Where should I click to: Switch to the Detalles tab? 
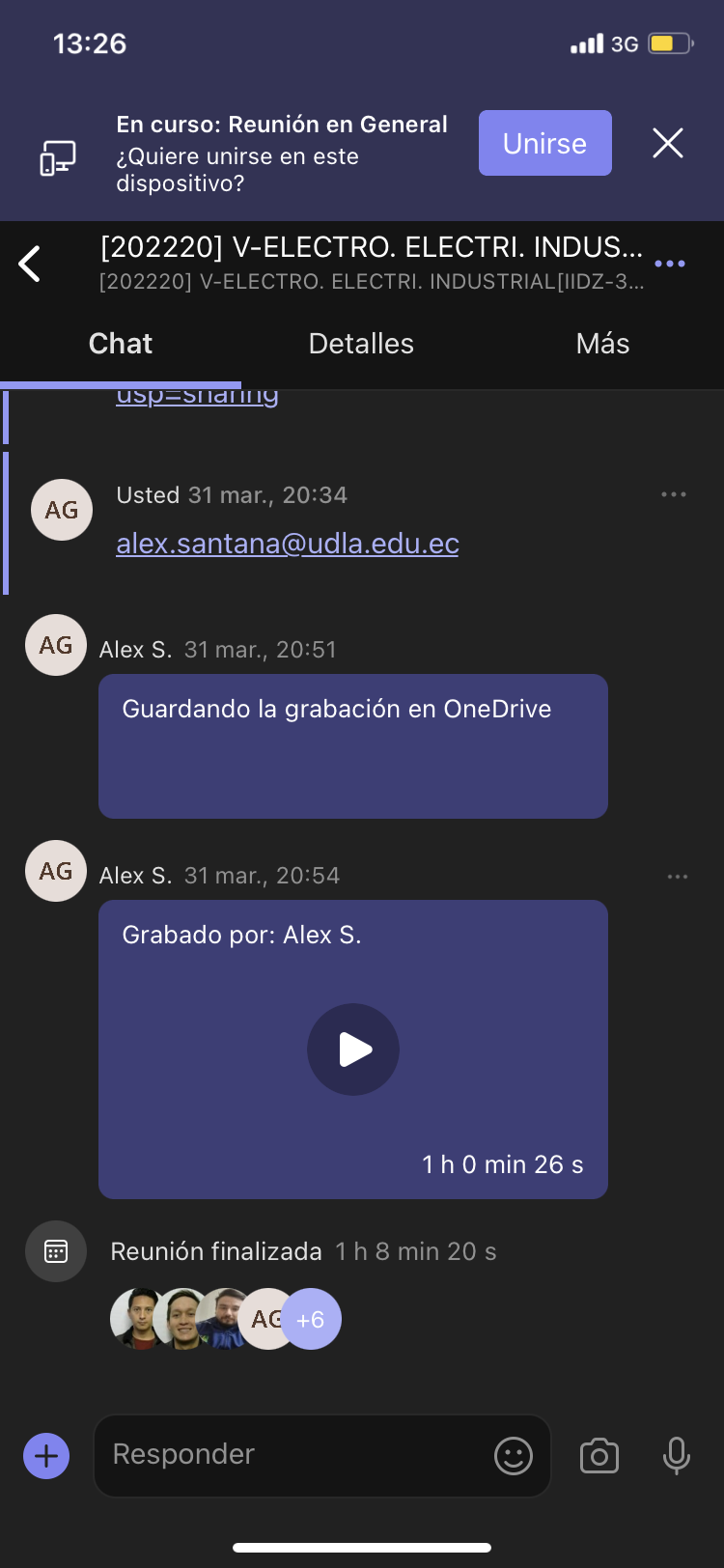[361, 344]
